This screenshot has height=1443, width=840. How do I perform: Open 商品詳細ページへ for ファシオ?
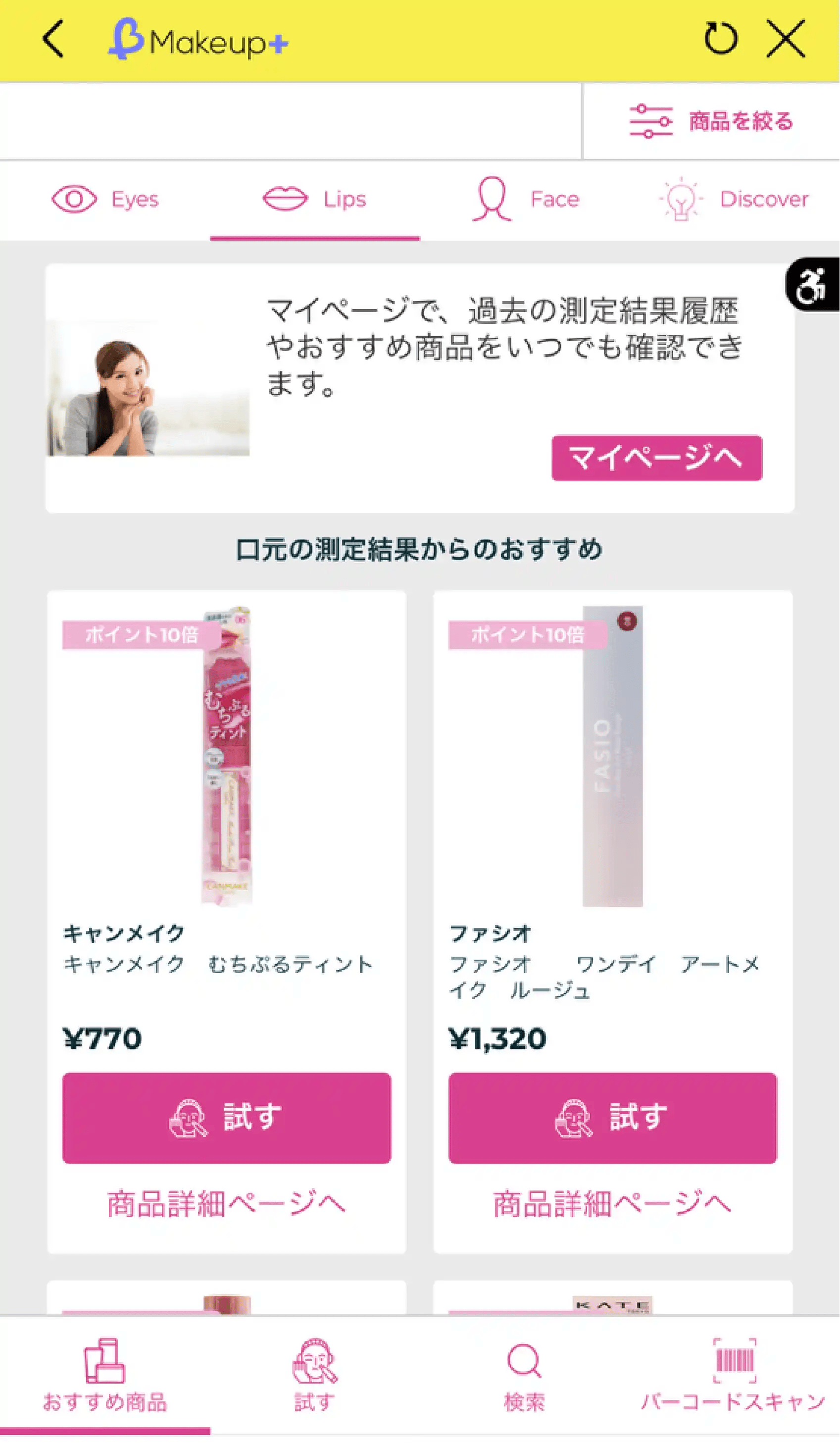tap(612, 1204)
